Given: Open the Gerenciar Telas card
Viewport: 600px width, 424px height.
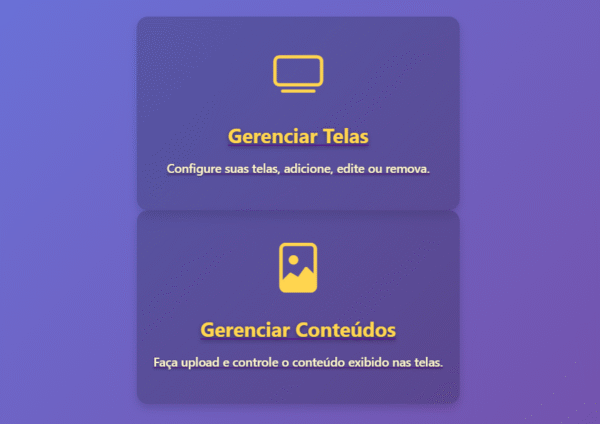Looking at the screenshot, I should 298,134.
